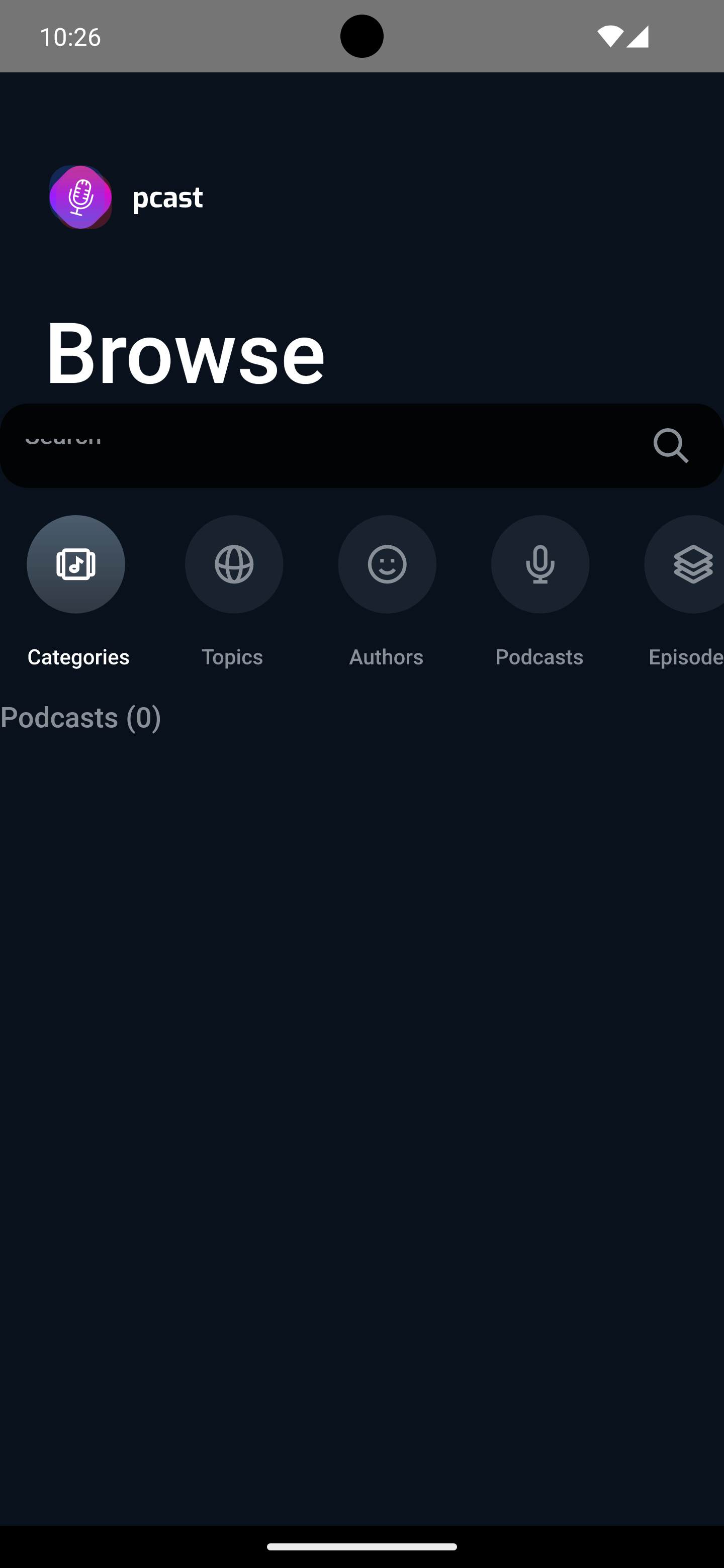Tap the Search text field
The image size is (724, 1568).
[317, 445]
